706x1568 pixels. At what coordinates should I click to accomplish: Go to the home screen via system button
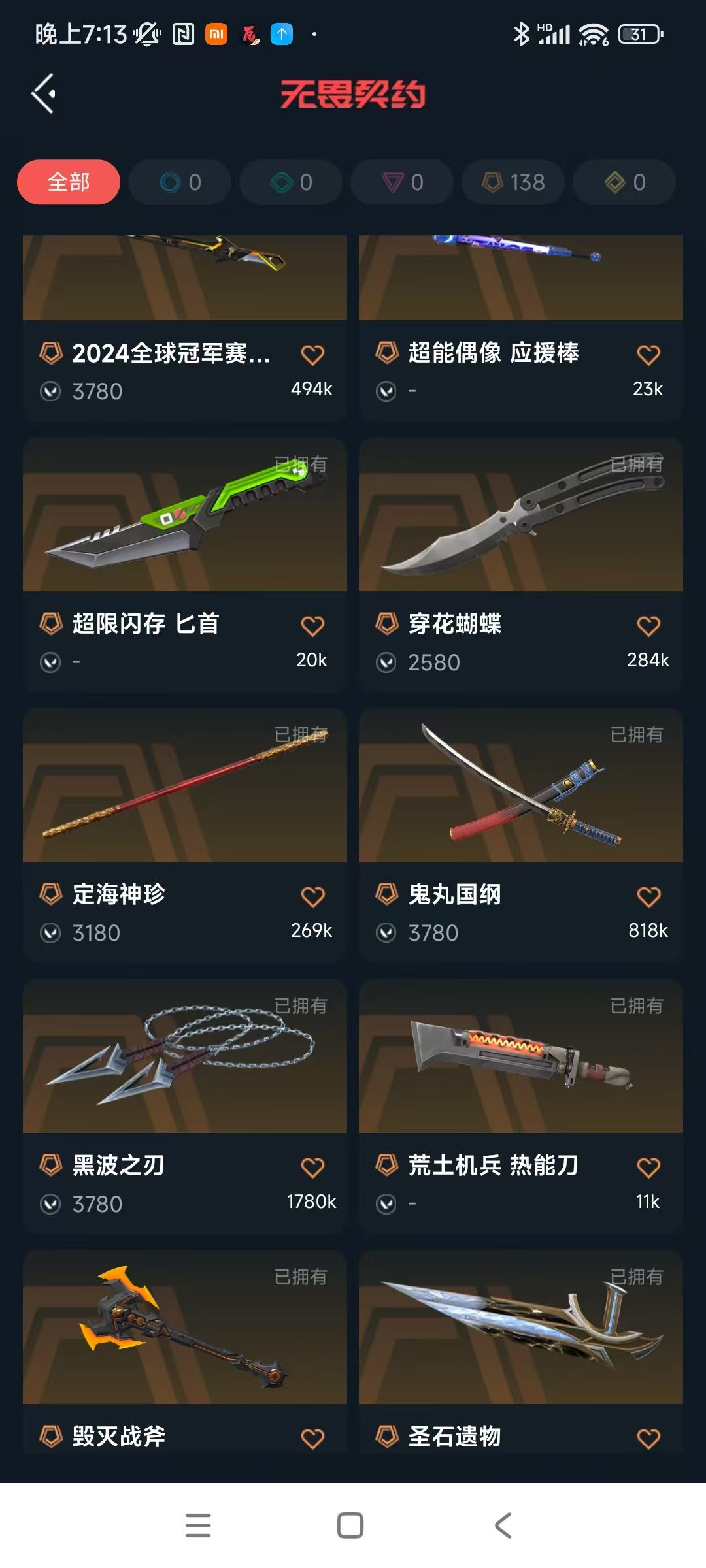(x=350, y=1526)
